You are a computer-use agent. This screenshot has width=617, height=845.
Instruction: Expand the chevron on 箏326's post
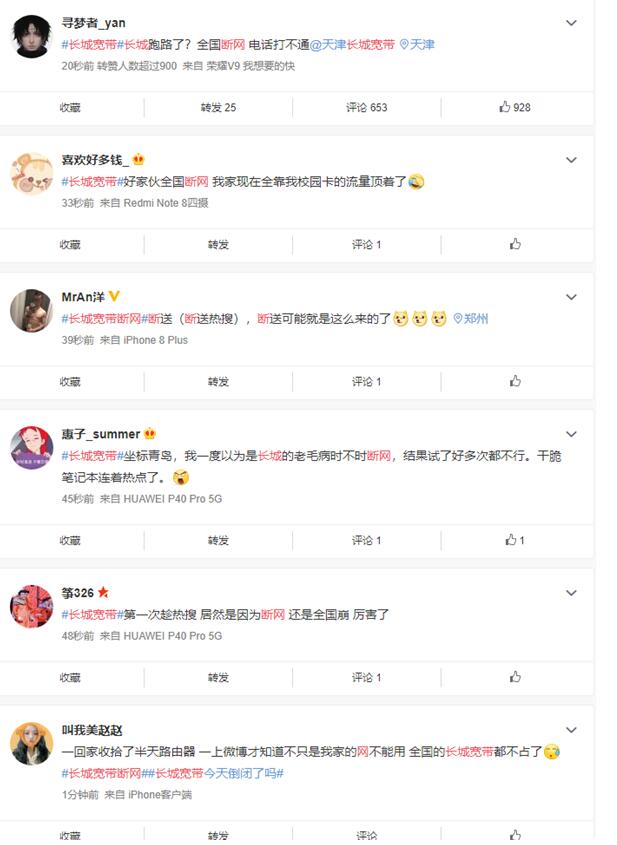[x=572, y=592]
